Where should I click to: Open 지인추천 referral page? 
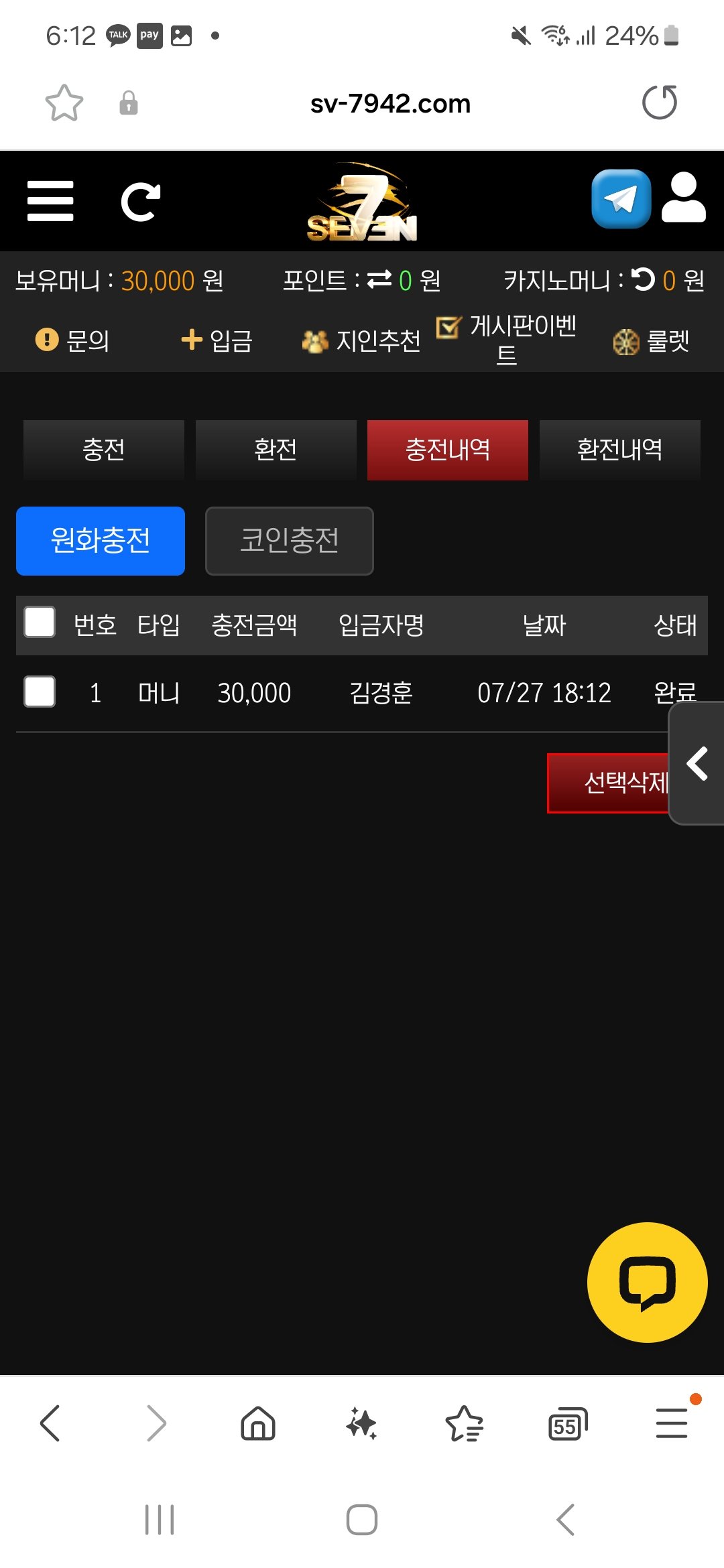[362, 341]
